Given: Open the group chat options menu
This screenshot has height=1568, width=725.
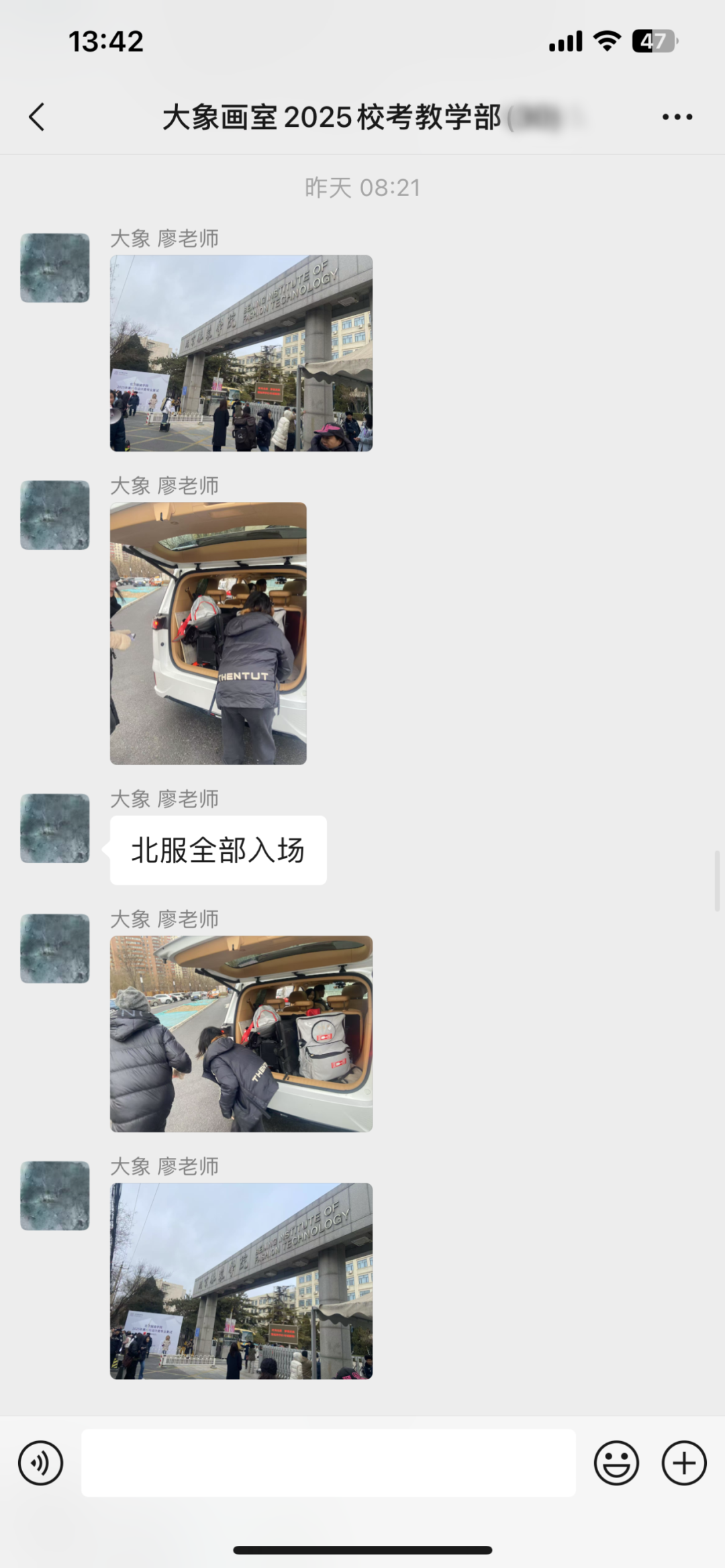Looking at the screenshot, I should [x=677, y=117].
